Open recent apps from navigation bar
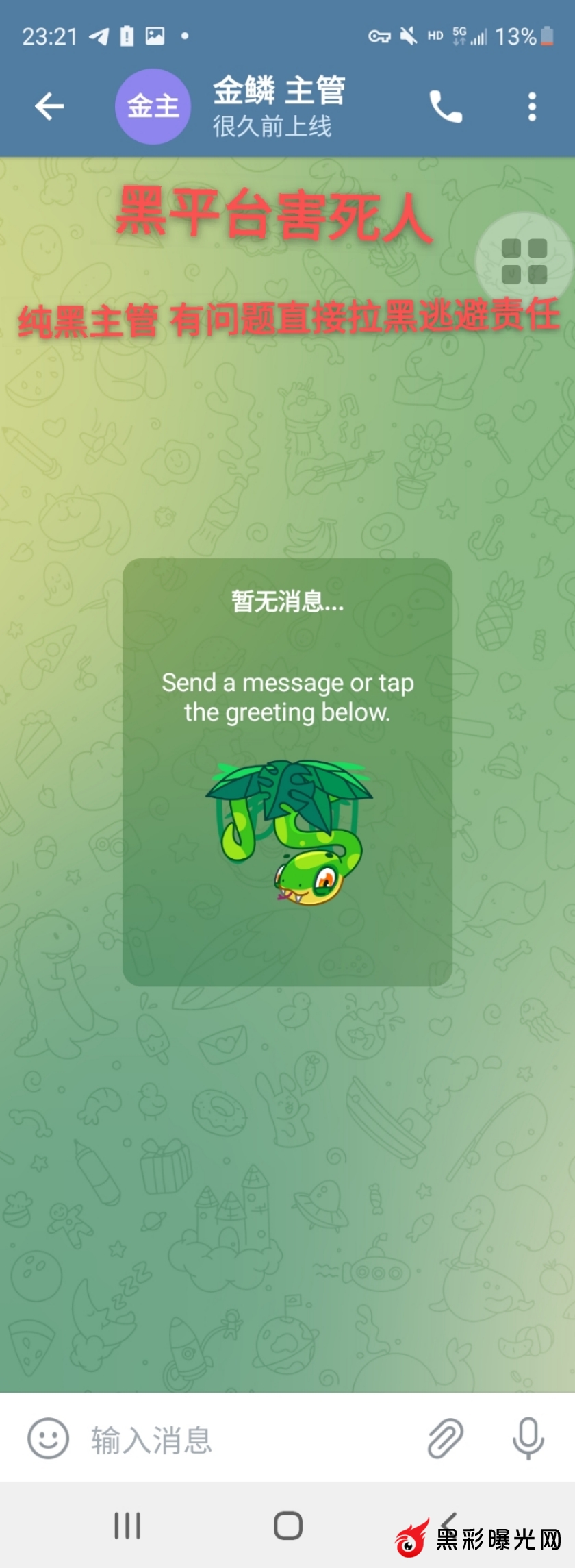This screenshot has height=1568, width=575. 127,1526
